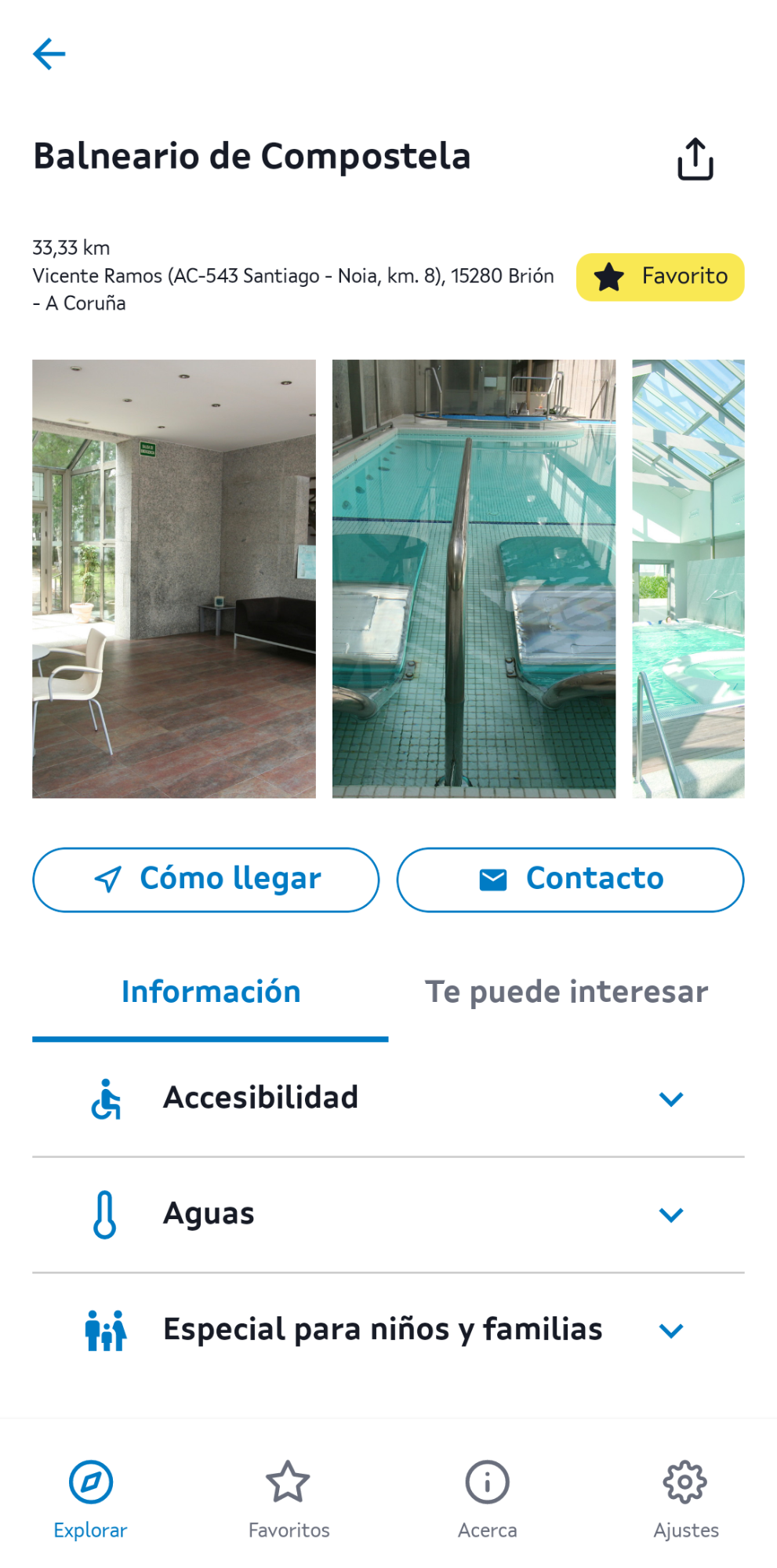Select the Información tab
This screenshot has height=1568, width=777.
210,991
